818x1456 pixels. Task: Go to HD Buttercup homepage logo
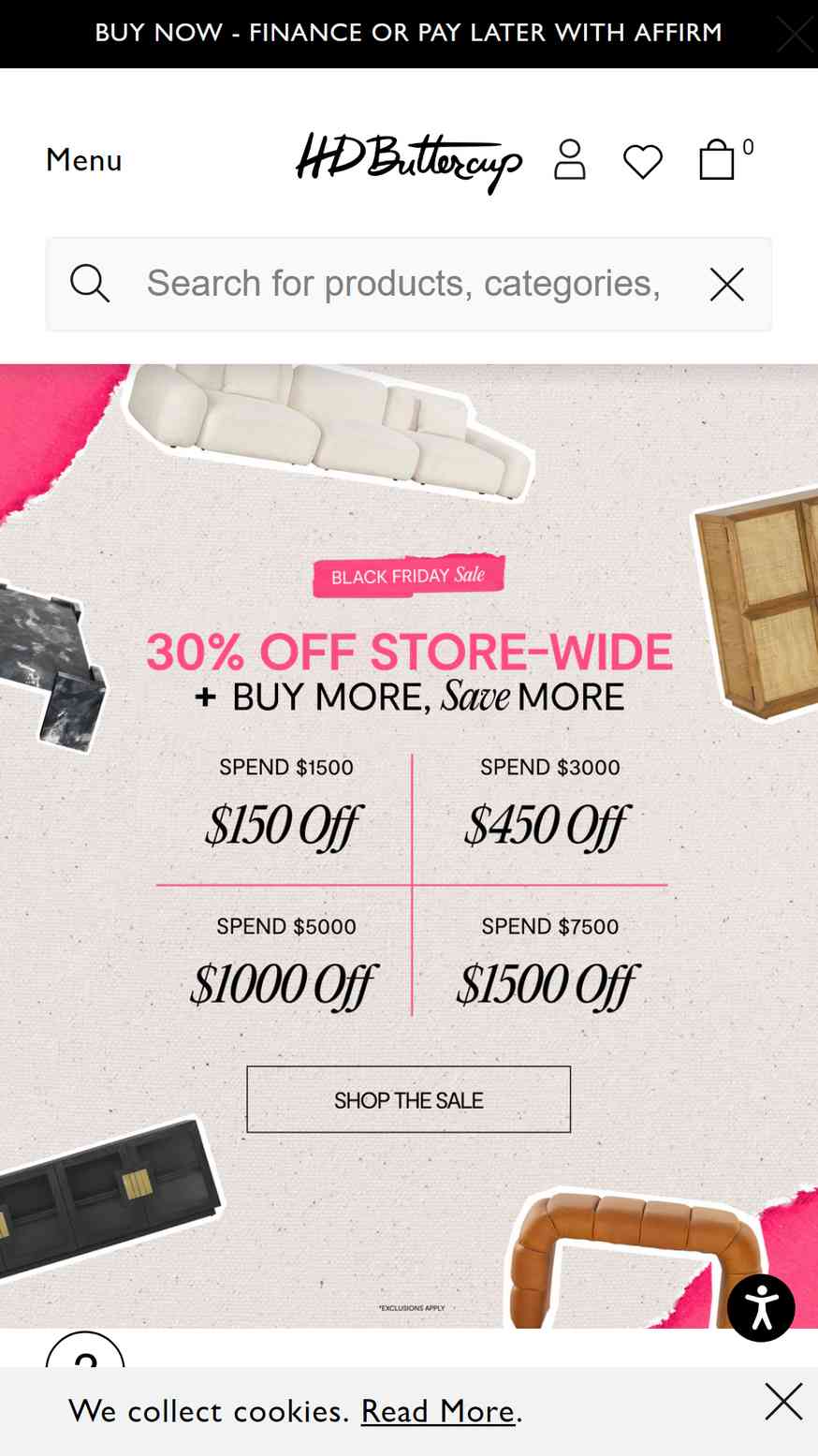[x=409, y=162]
